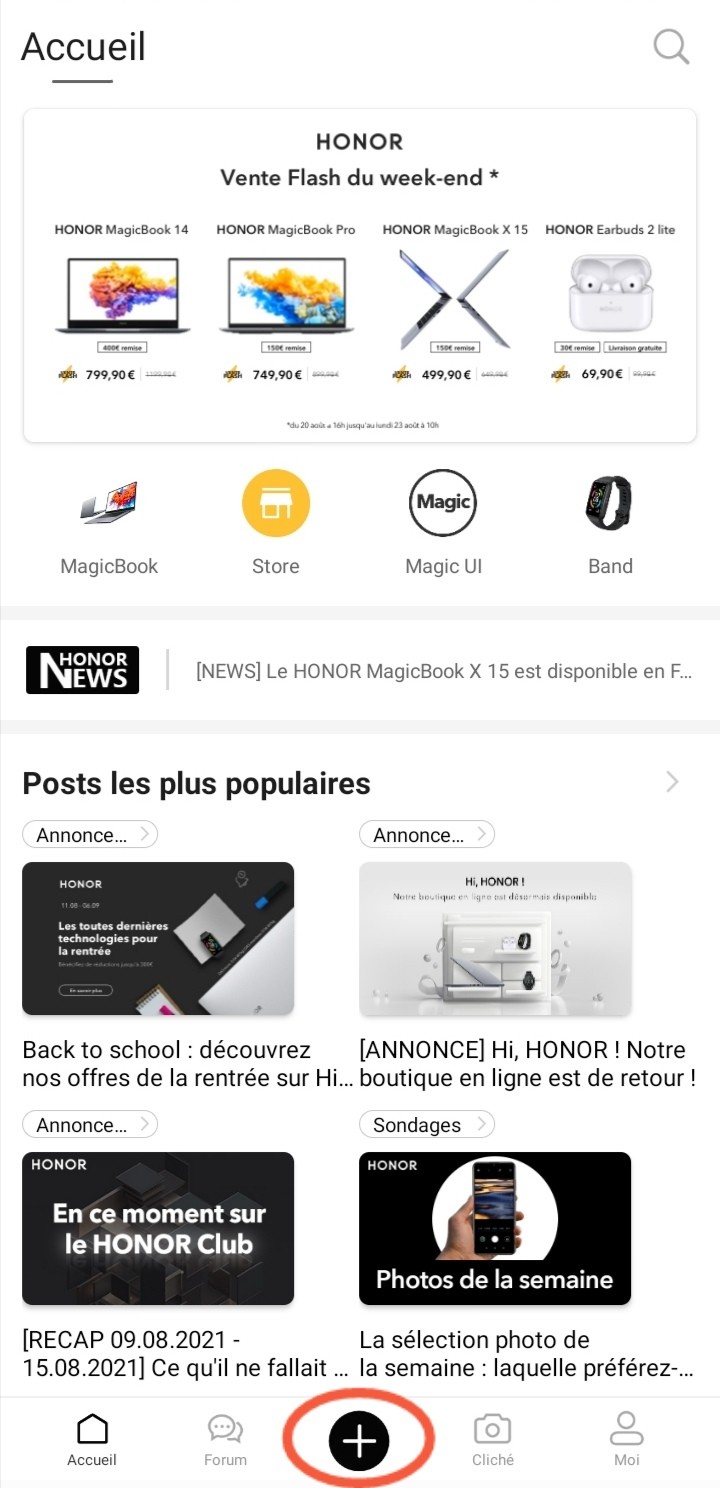Open the Moi profile tab

[627, 1440]
